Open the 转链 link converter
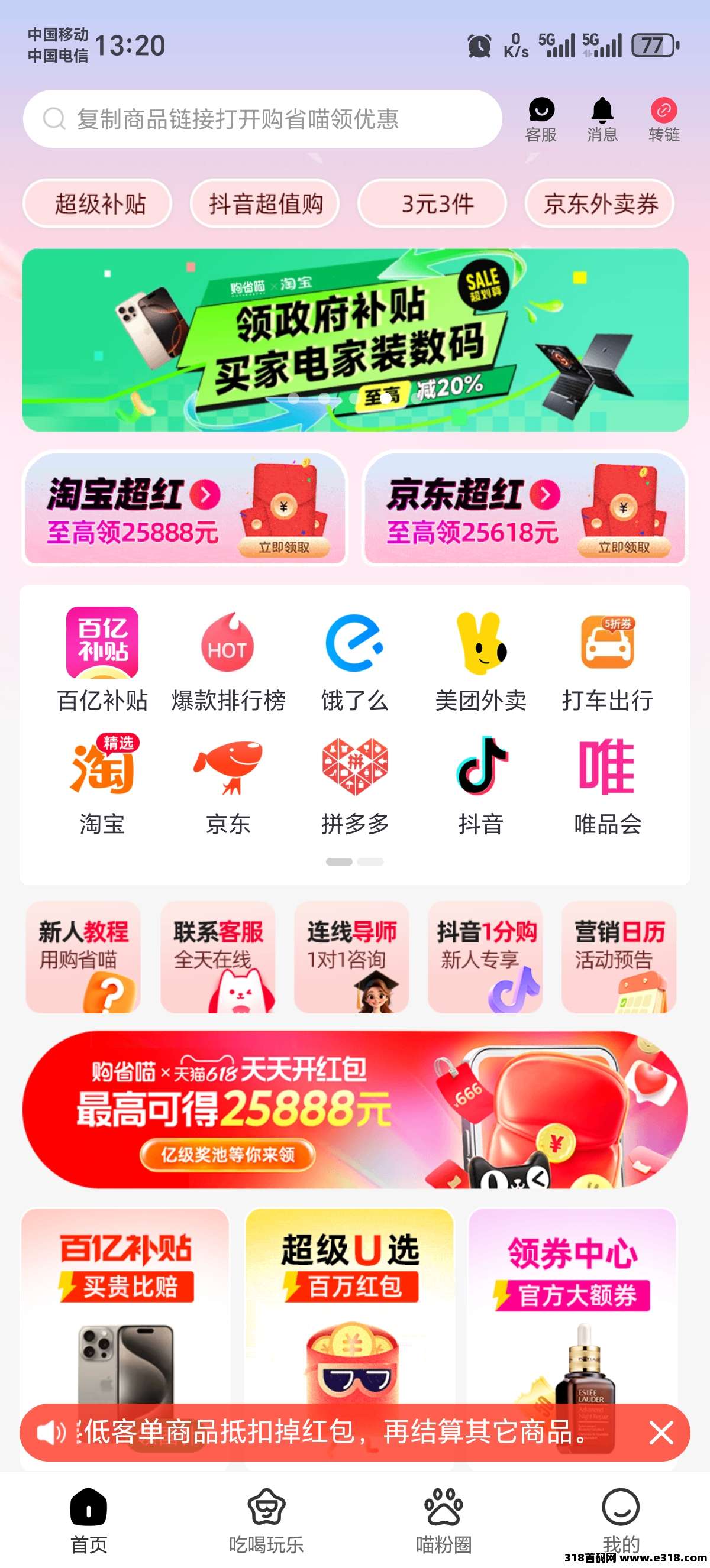Screen dimensions: 710x1568 tap(664, 120)
